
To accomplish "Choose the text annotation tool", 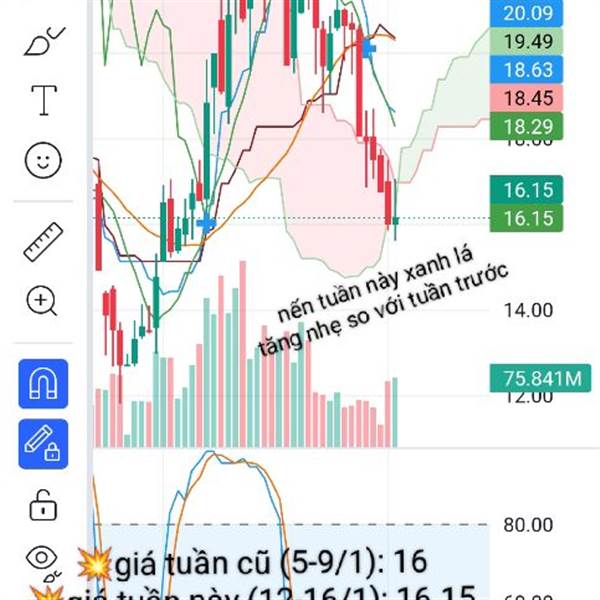I will (44, 100).
